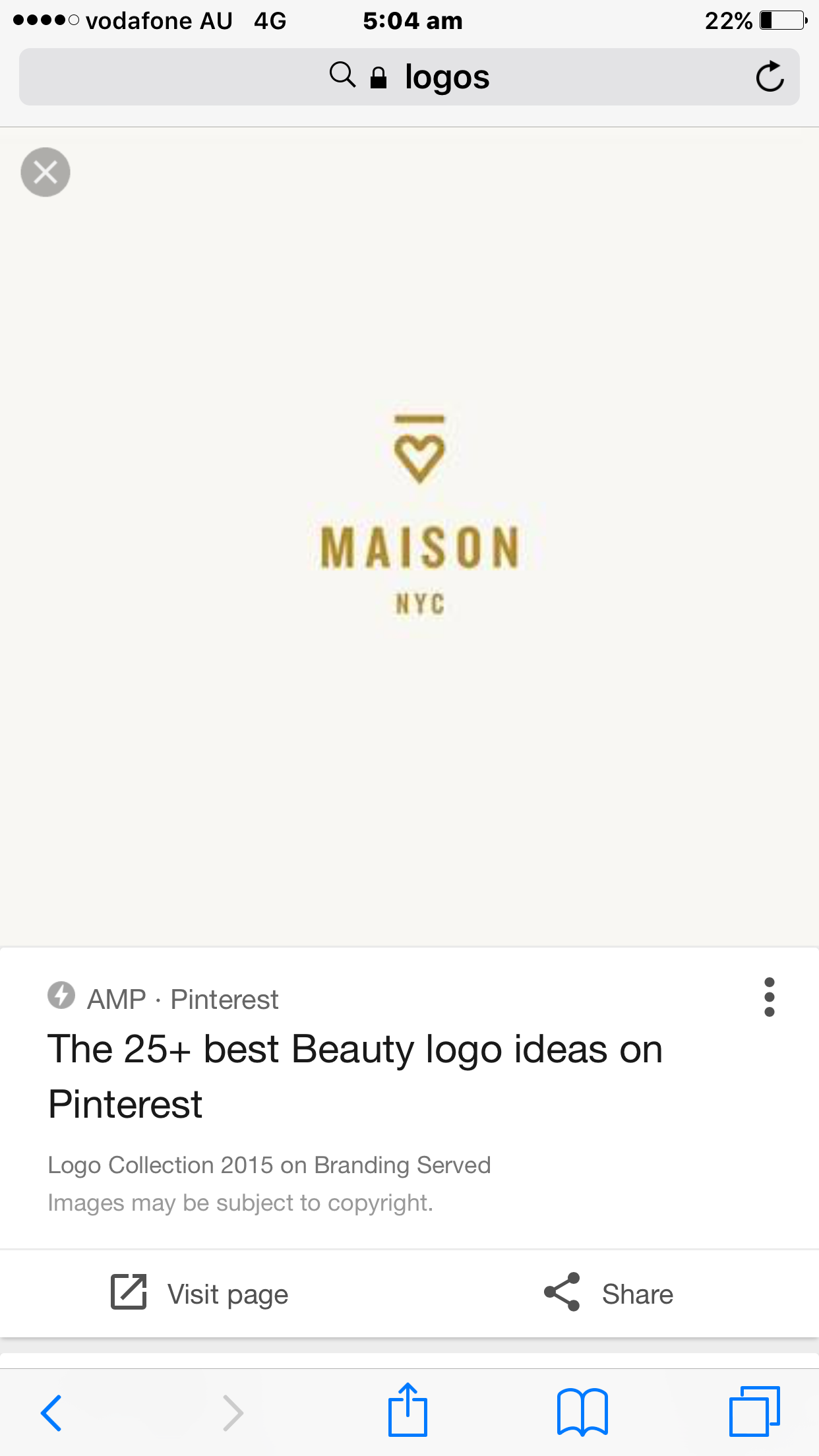This screenshot has height=1456, width=819.
Task: Open the three-dot overflow menu
Action: coord(769,997)
